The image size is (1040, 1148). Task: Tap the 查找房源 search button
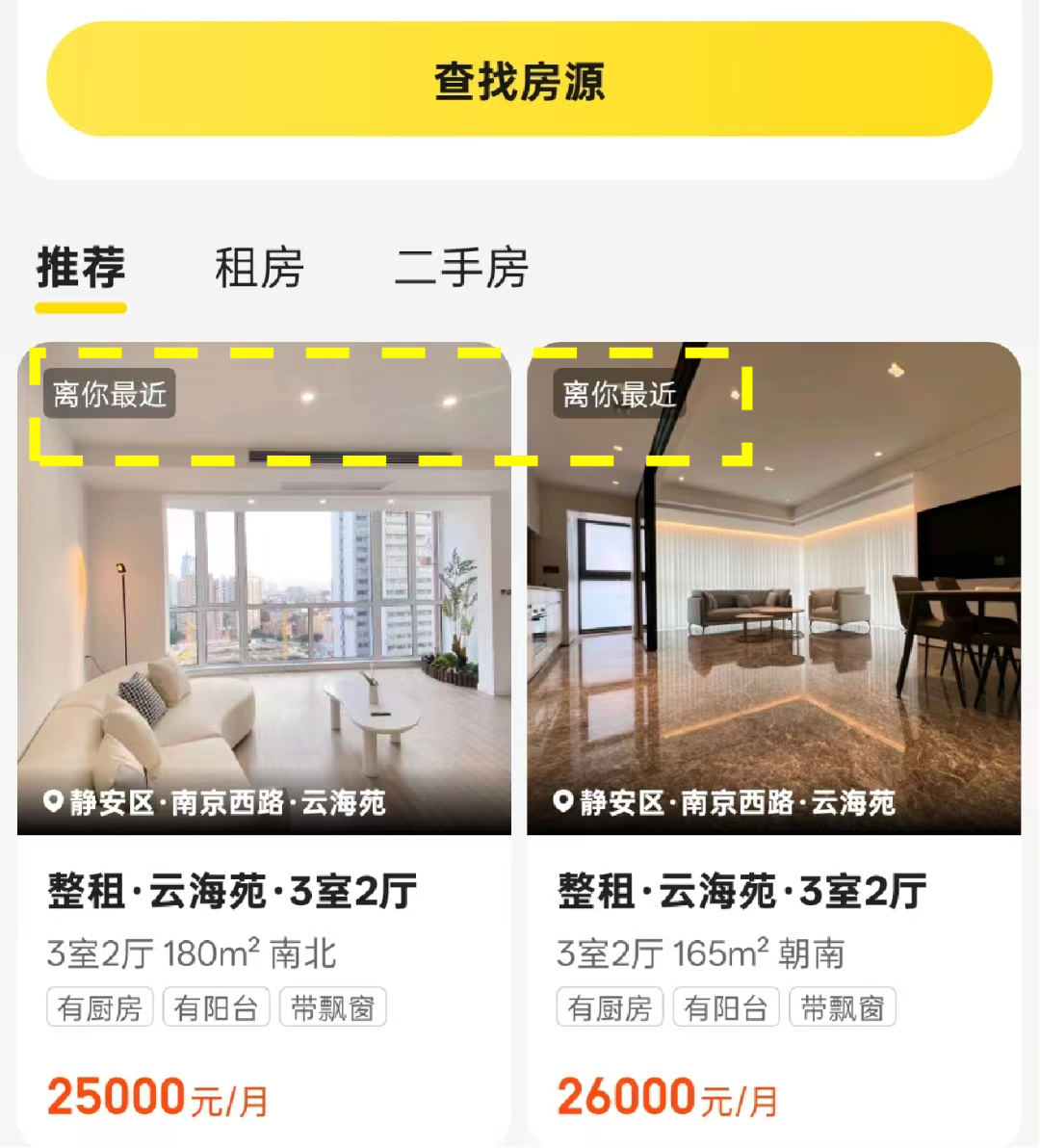coord(519,80)
